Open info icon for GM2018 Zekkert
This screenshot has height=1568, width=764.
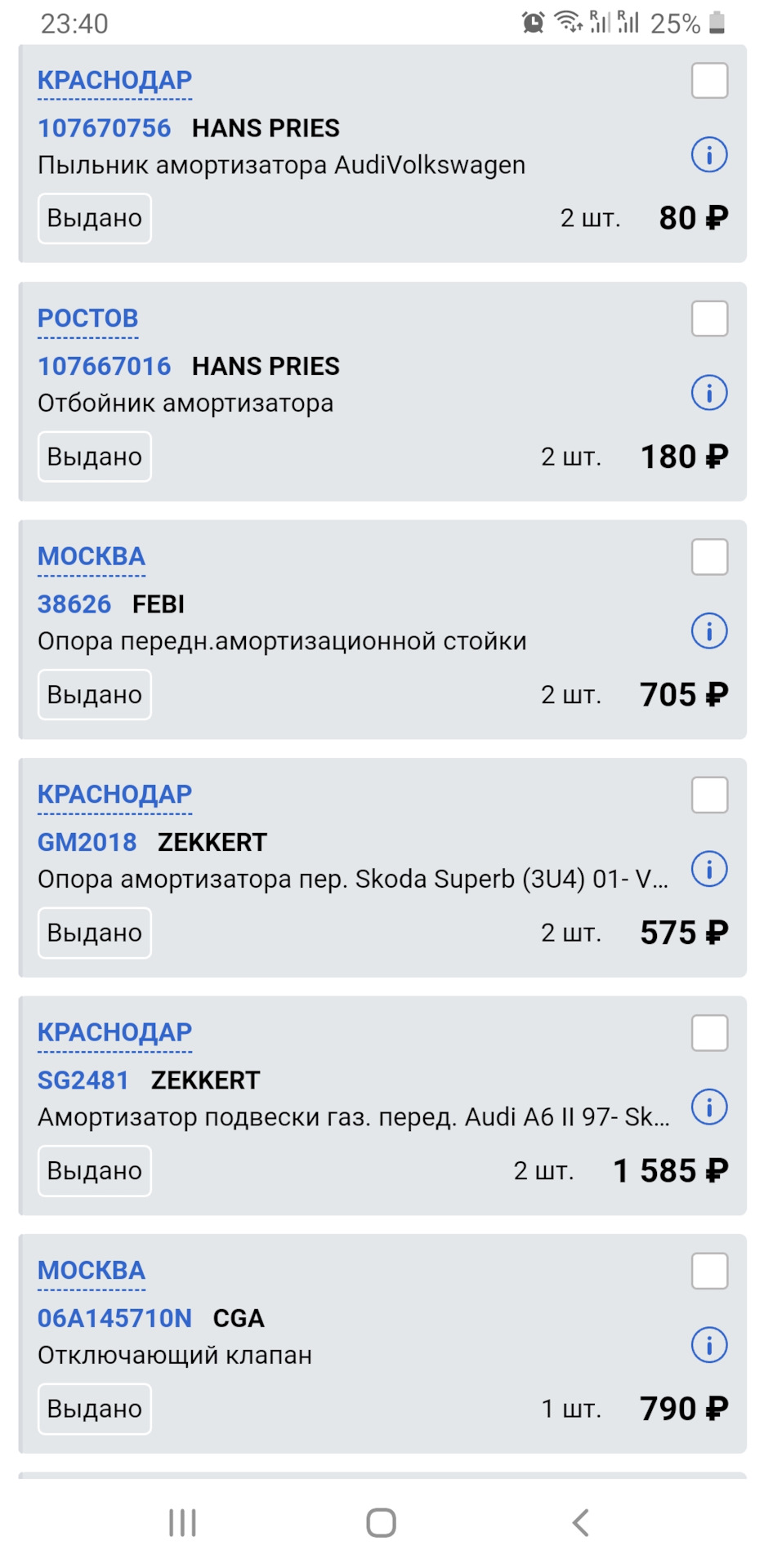coord(708,869)
